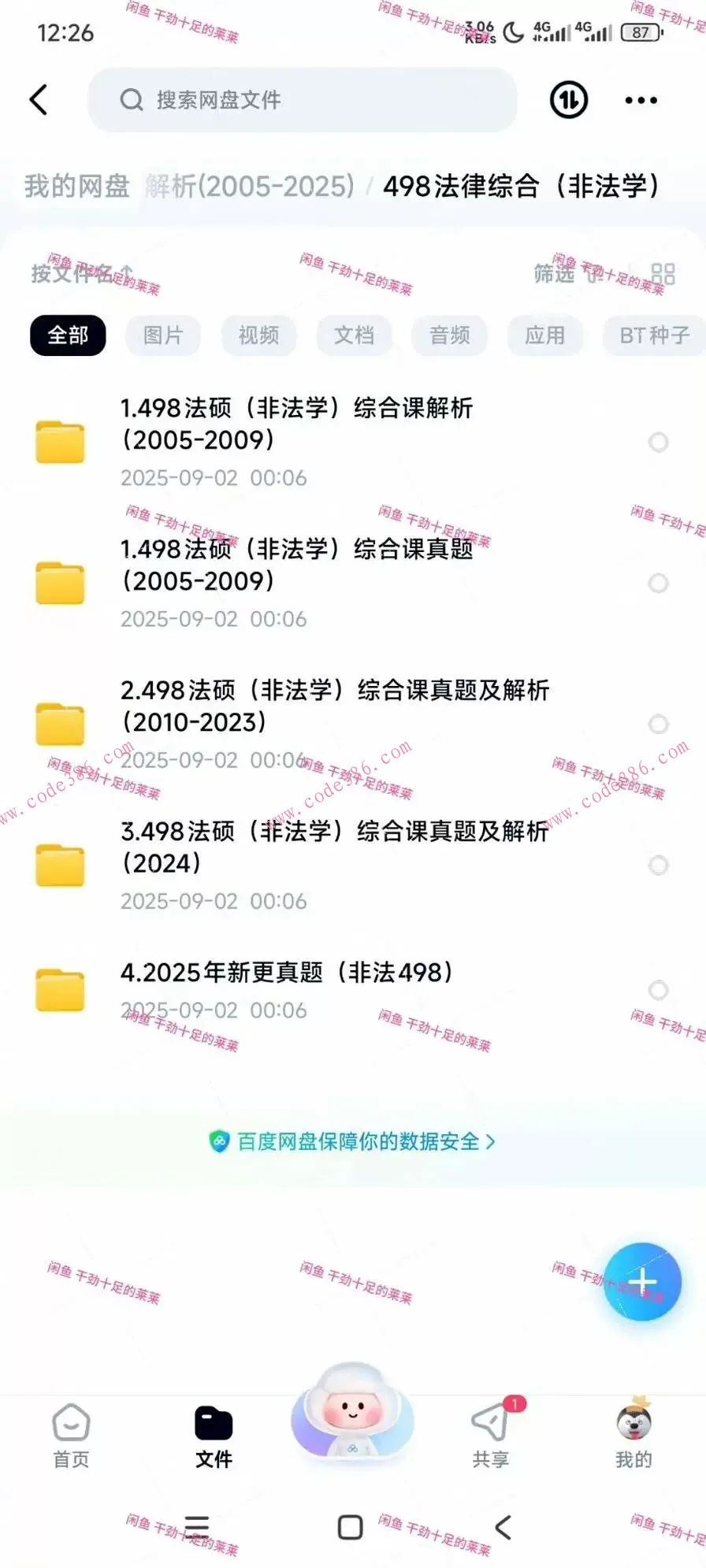Viewport: 706px width, 1568px height.
Task: Switch to the 视频 filter tab
Action: pyautogui.click(x=258, y=335)
